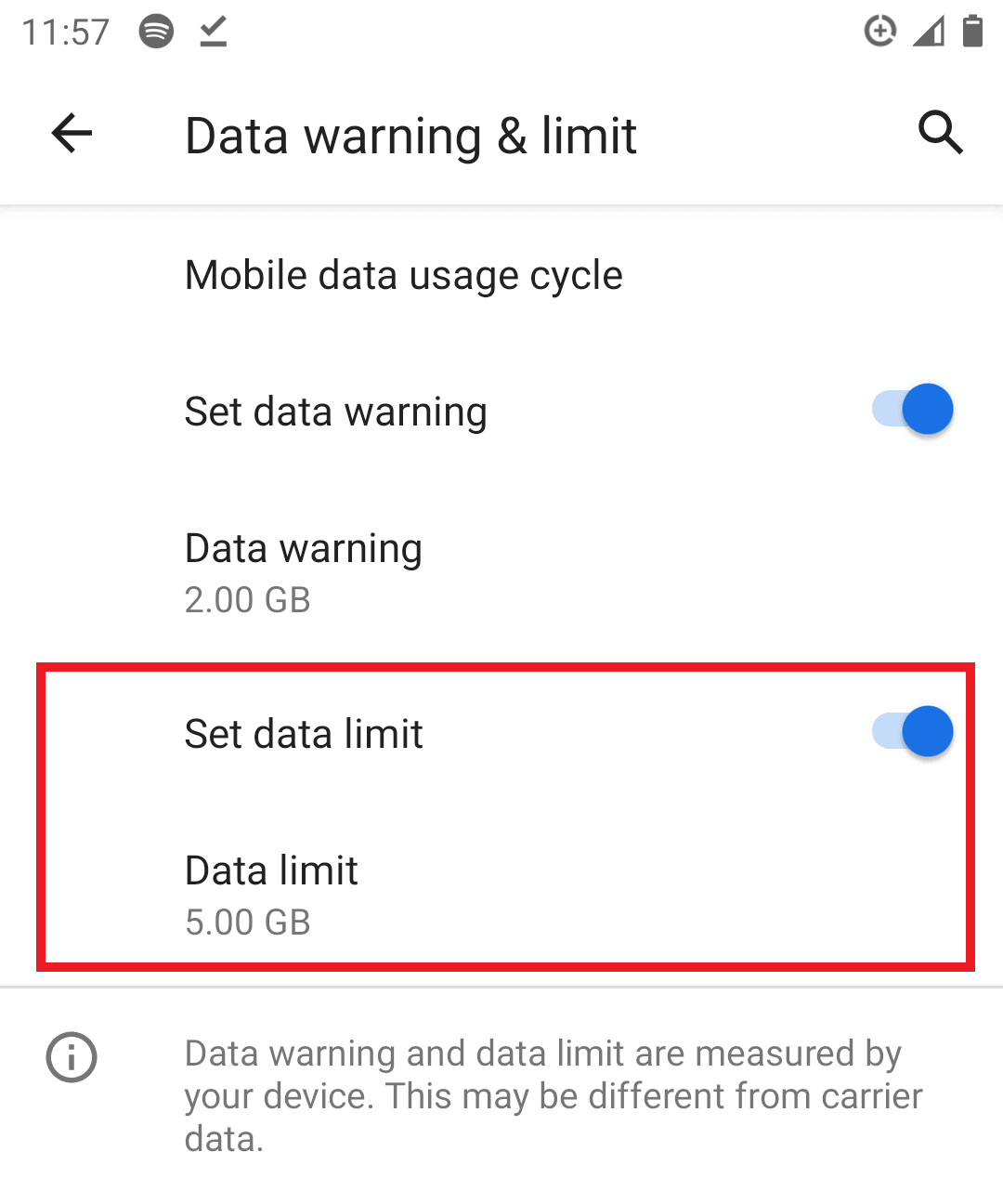
Task: Toggle the Set data warning switch
Action: click(x=912, y=410)
